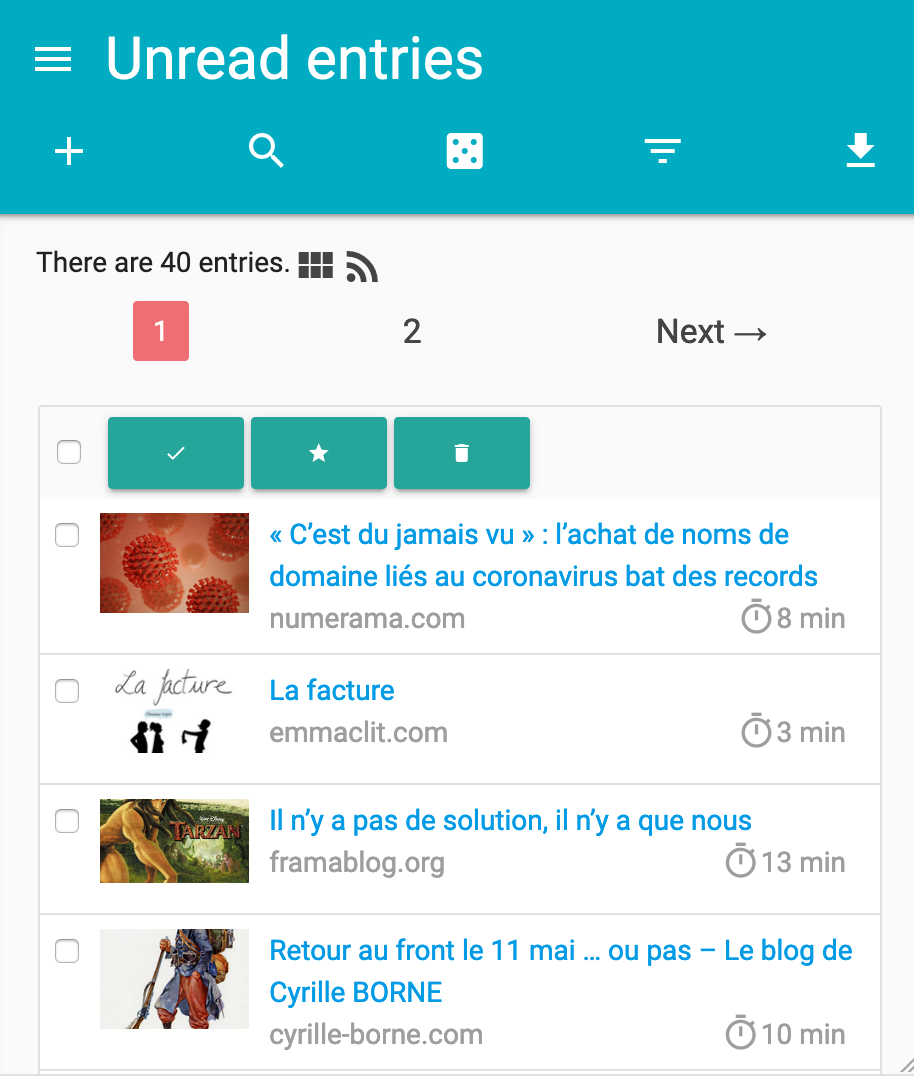Switch to grid view layout
The width and height of the screenshot is (914, 1076).
pyautogui.click(x=315, y=264)
